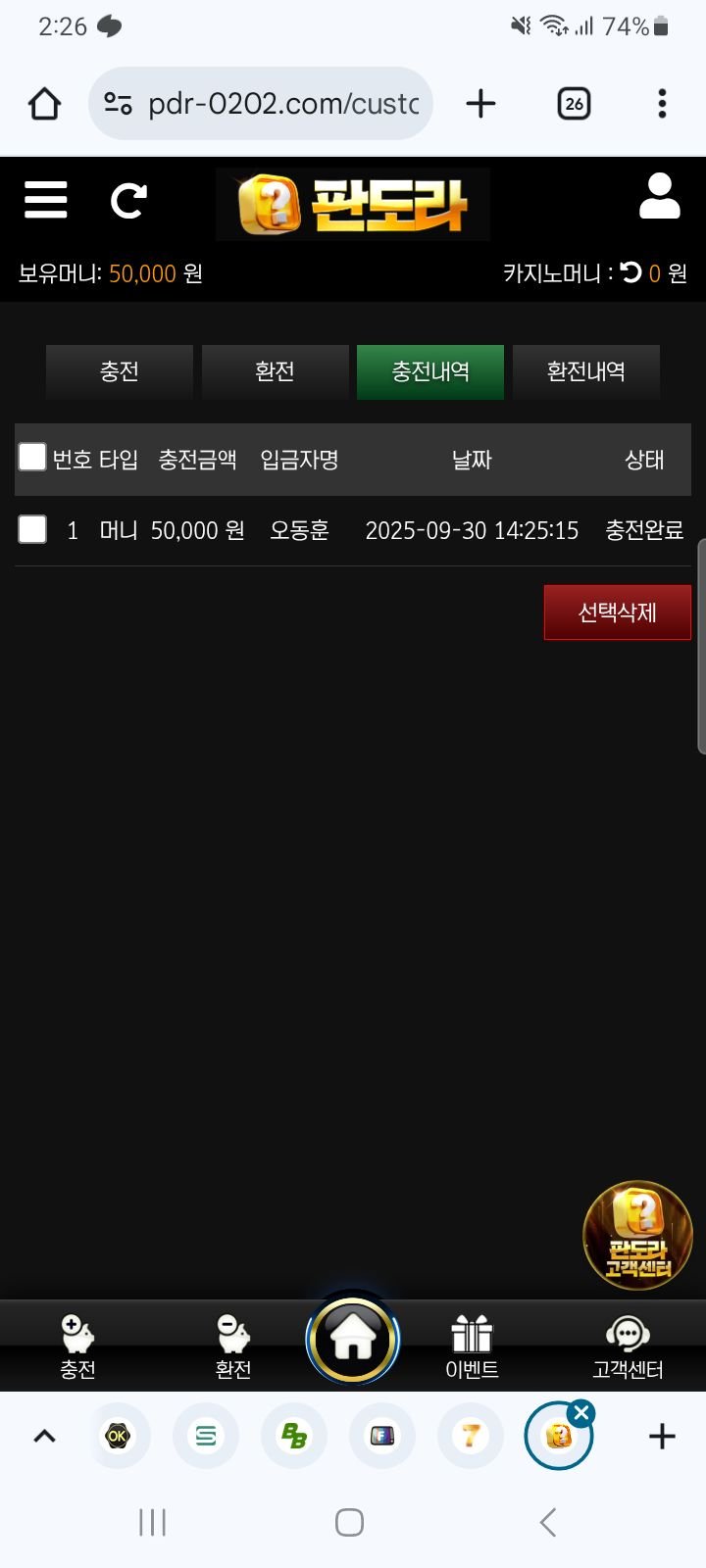Open the 이벤트 section
Viewport: 706px width, 1568px height.
tap(472, 1347)
